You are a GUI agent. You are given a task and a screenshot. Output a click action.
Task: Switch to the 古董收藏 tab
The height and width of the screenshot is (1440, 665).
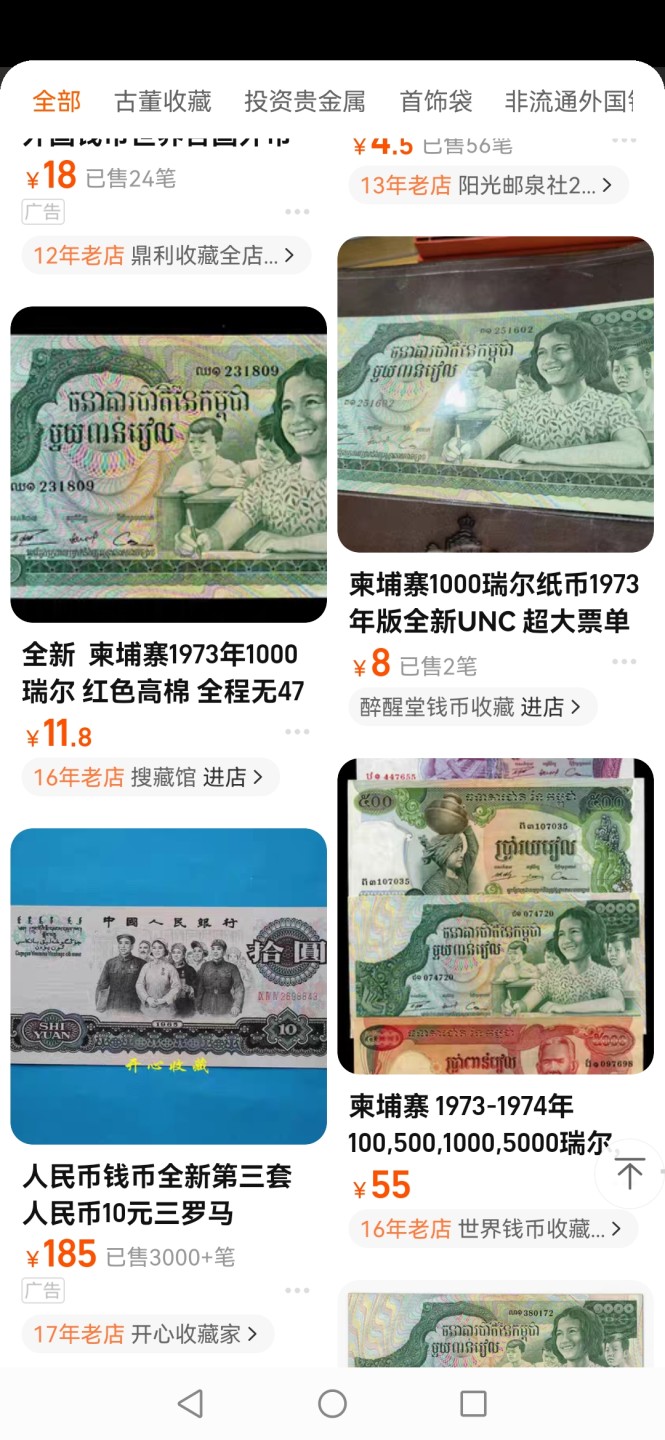(x=162, y=101)
